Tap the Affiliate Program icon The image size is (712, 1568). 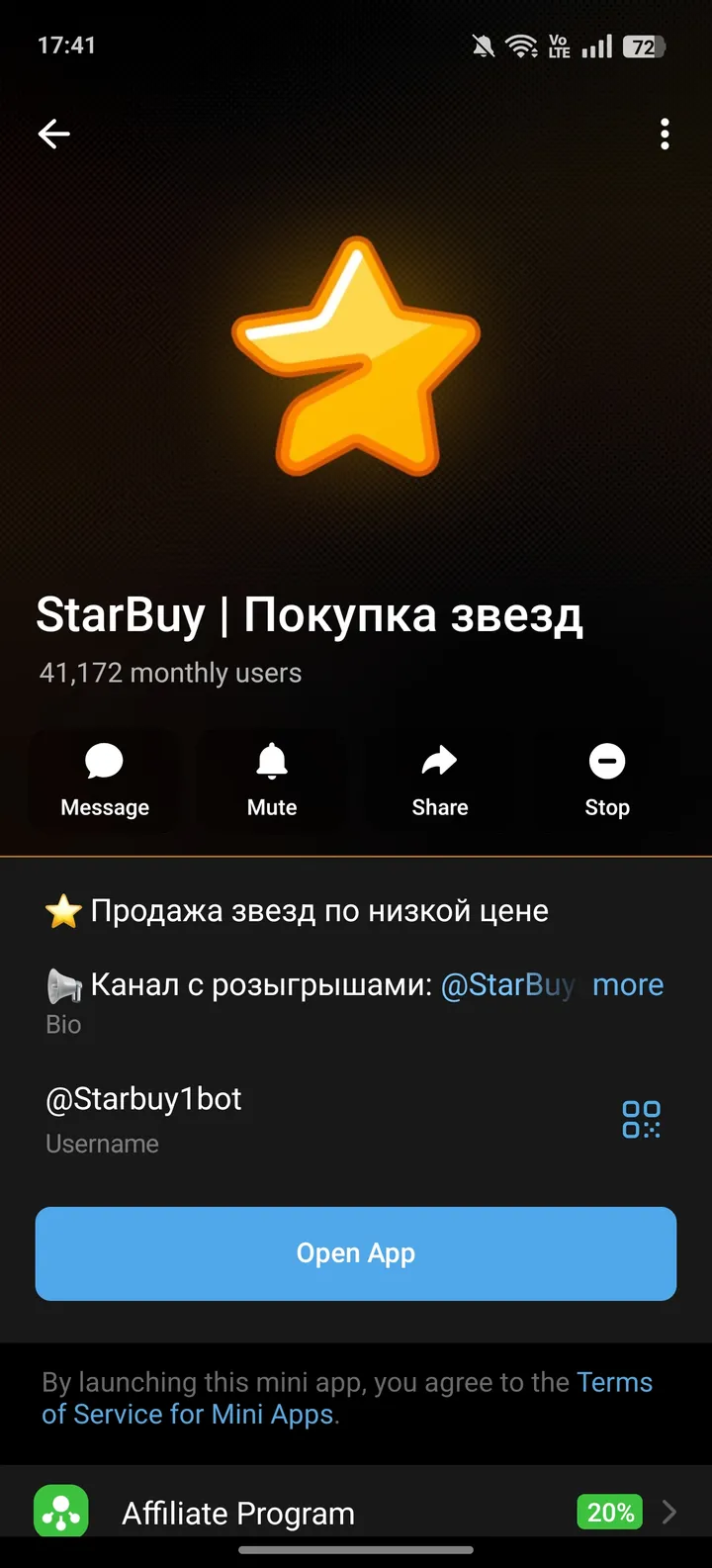59,1511
